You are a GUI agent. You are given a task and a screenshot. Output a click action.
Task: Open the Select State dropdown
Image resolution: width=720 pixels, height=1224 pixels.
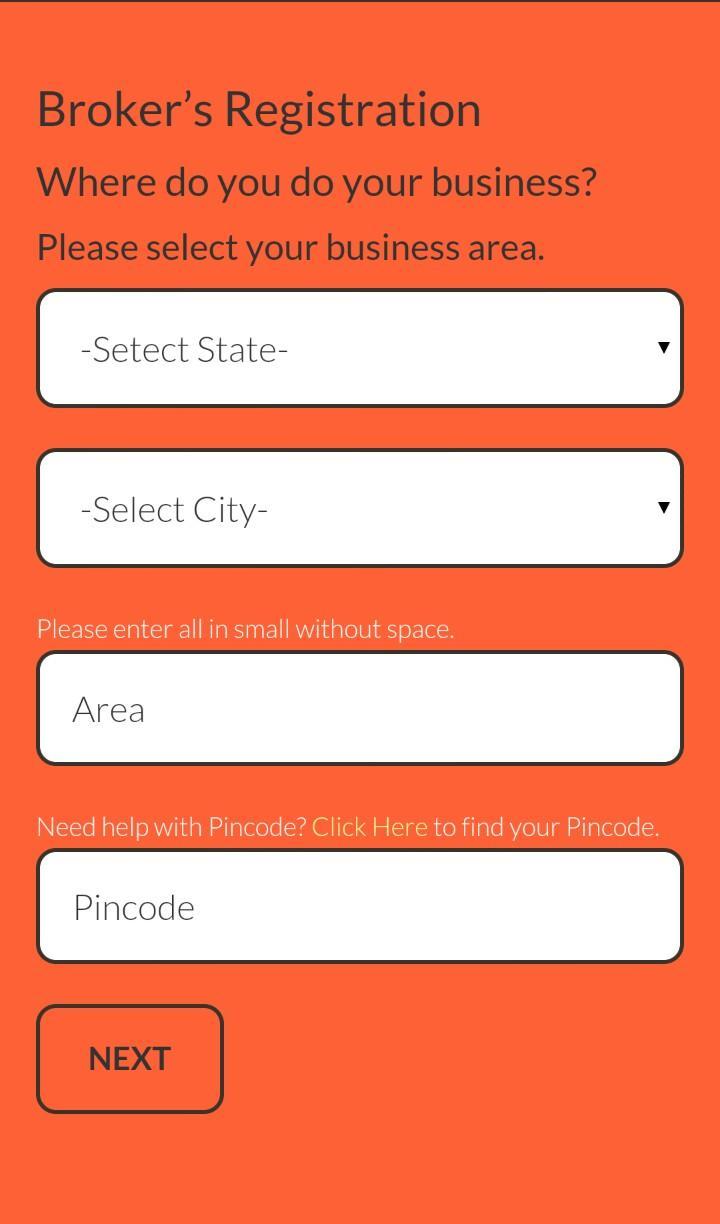click(360, 349)
